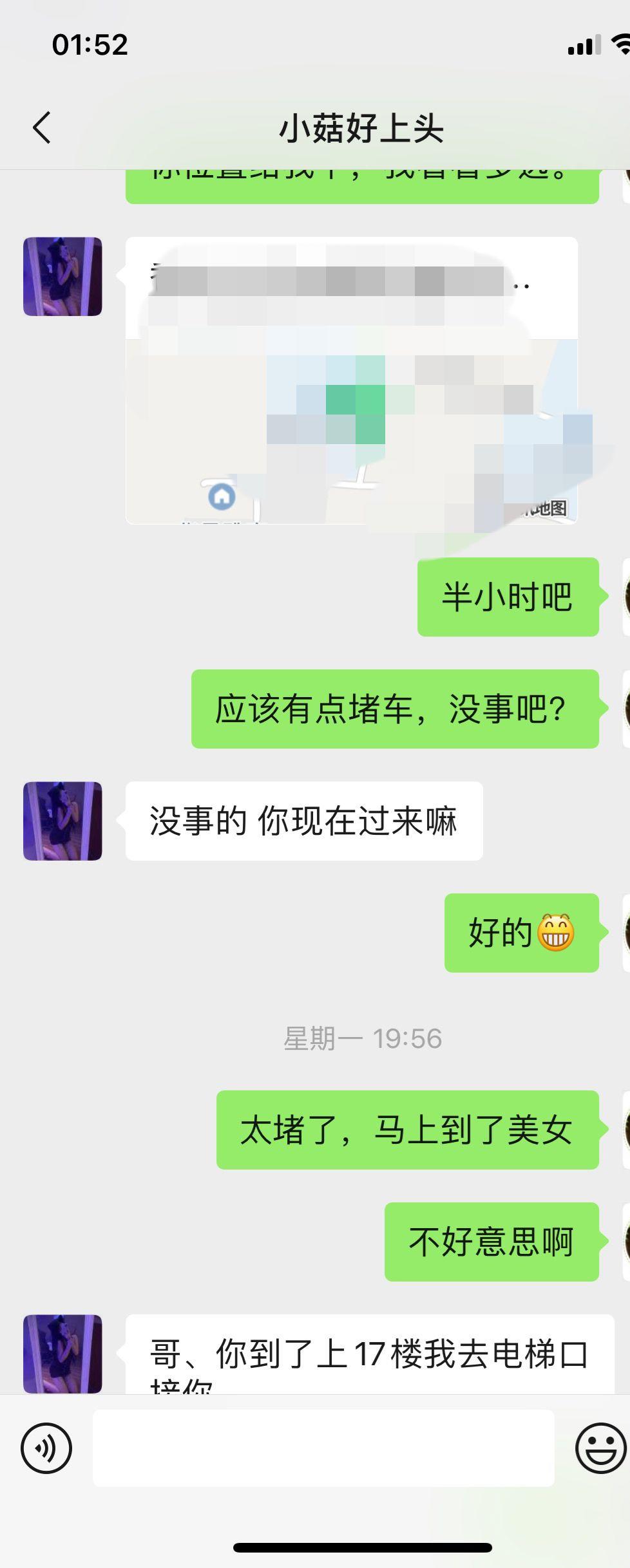Tap the Wi-Fi icon in the status bar
Image resolution: width=630 pixels, height=1568 pixels.
[x=620, y=42]
